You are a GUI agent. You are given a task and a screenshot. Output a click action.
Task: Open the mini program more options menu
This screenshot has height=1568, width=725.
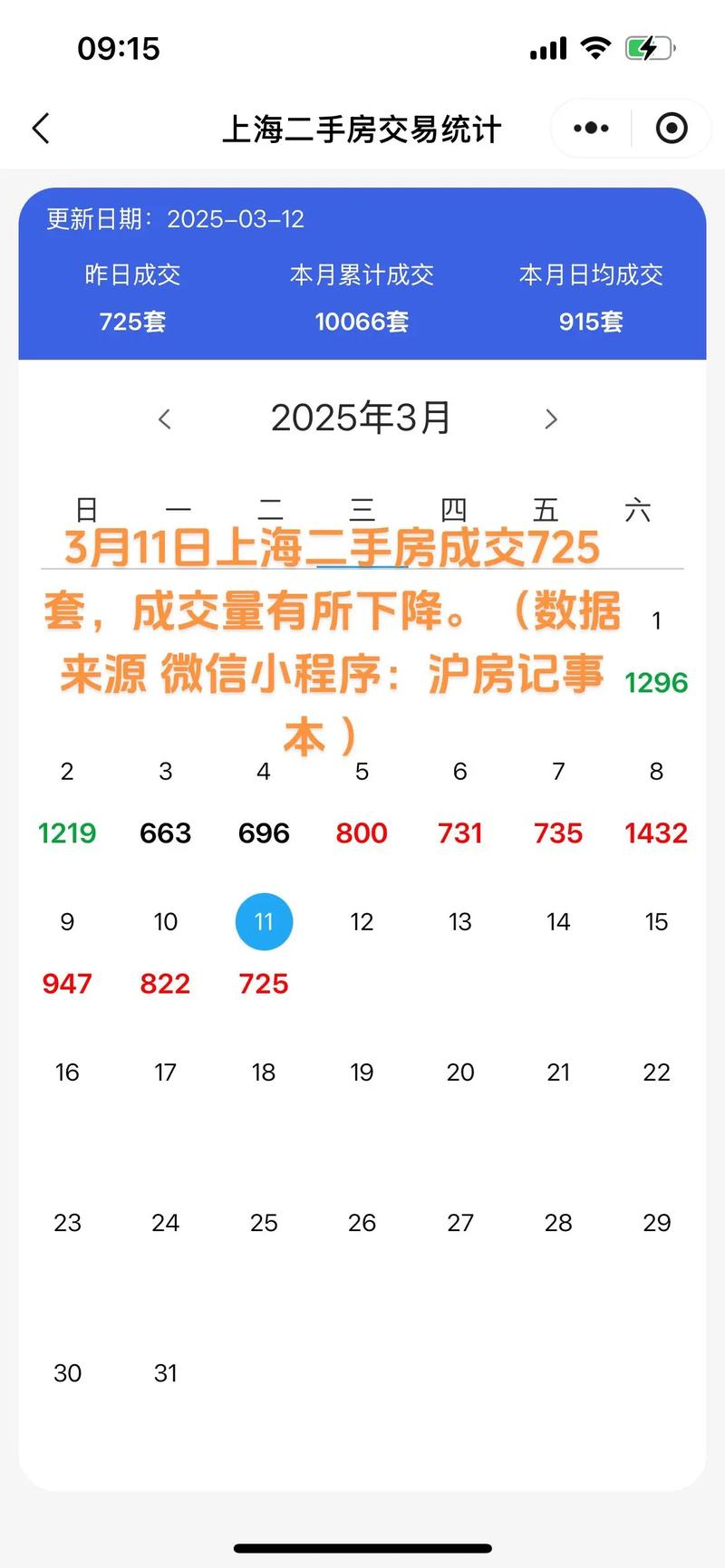[x=589, y=128]
